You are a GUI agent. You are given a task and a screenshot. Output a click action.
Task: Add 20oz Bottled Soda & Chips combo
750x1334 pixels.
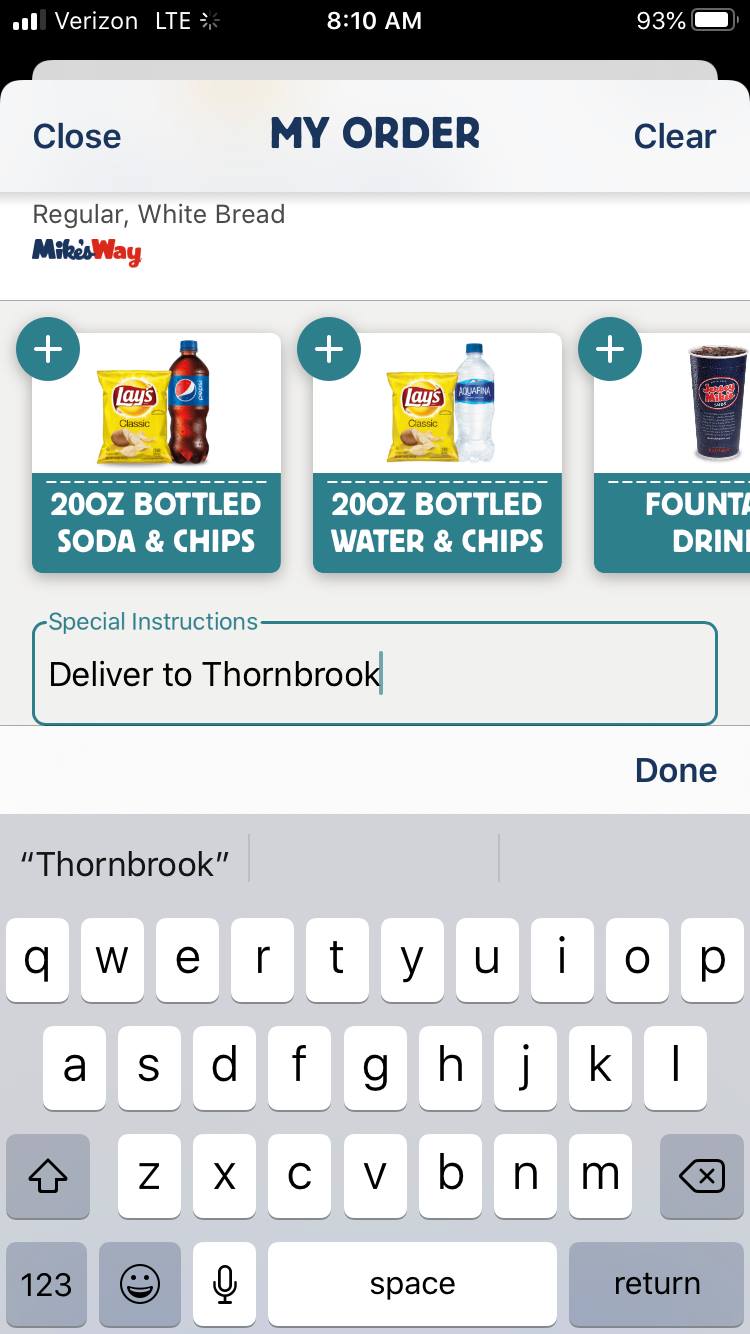(48, 349)
